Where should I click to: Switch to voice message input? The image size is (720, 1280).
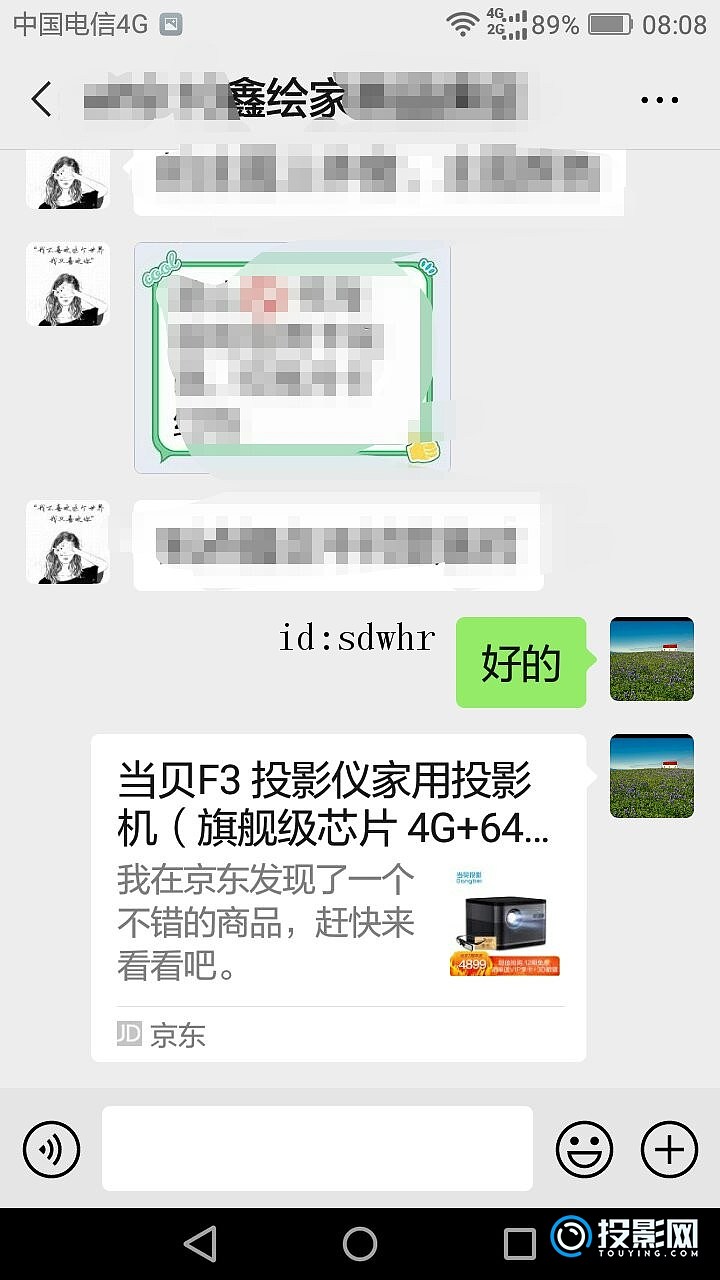coord(51,1147)
